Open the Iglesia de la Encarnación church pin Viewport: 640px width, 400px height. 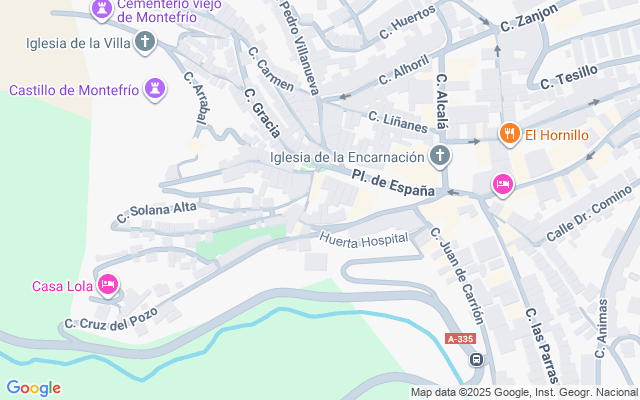coord(438,156)
